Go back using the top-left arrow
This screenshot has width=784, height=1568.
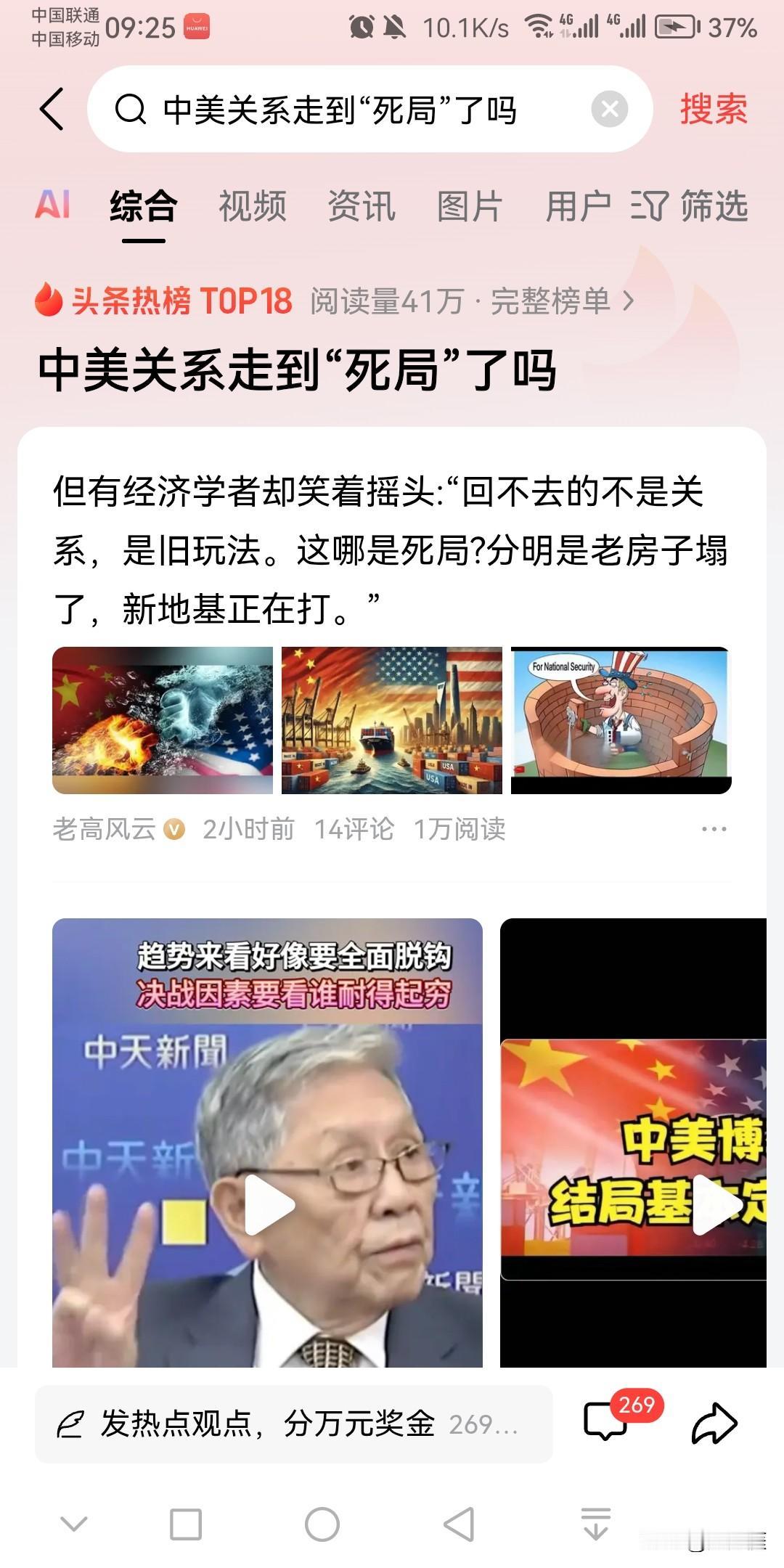tap(52, 110)
